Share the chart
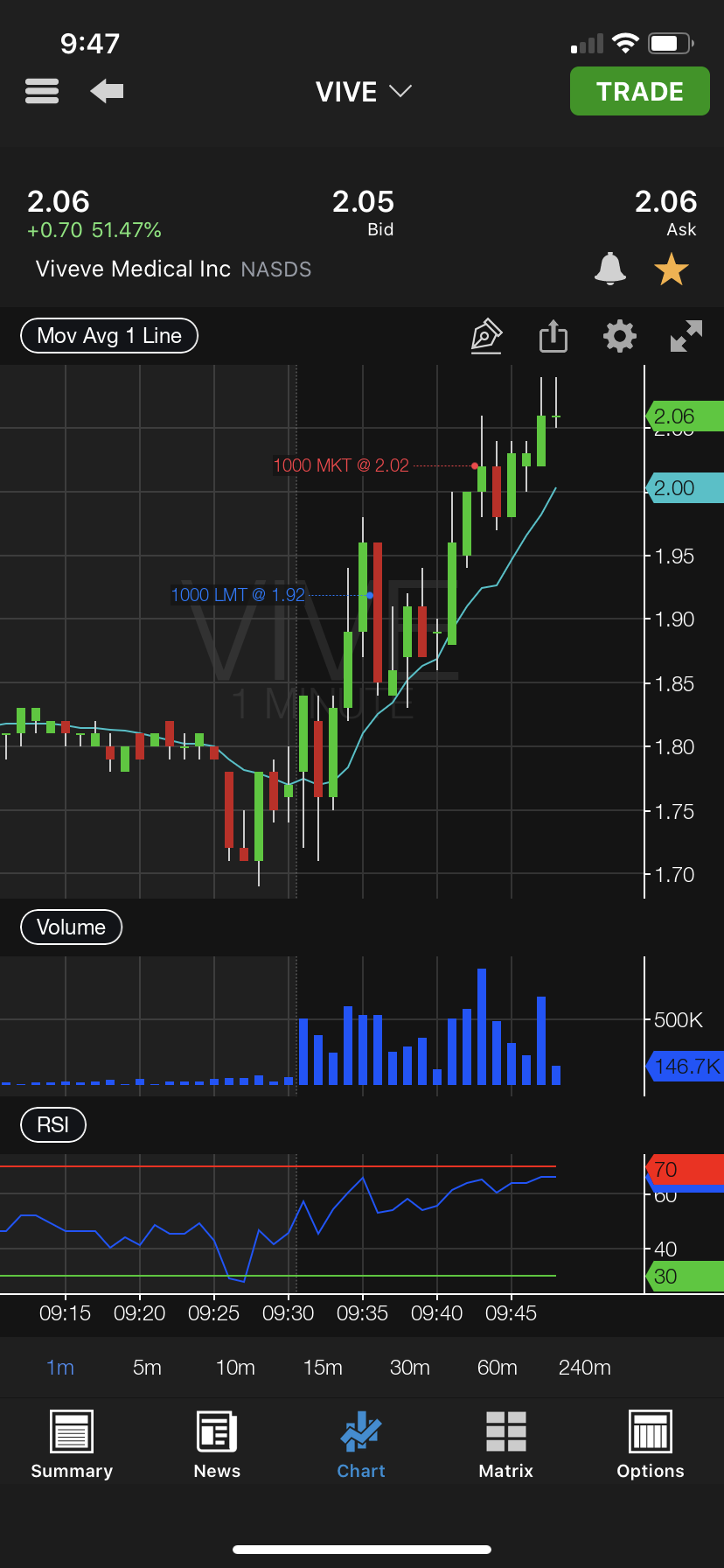Image resolution: width=724 pixels, height=1568 pixels. (x=553, y=336)
